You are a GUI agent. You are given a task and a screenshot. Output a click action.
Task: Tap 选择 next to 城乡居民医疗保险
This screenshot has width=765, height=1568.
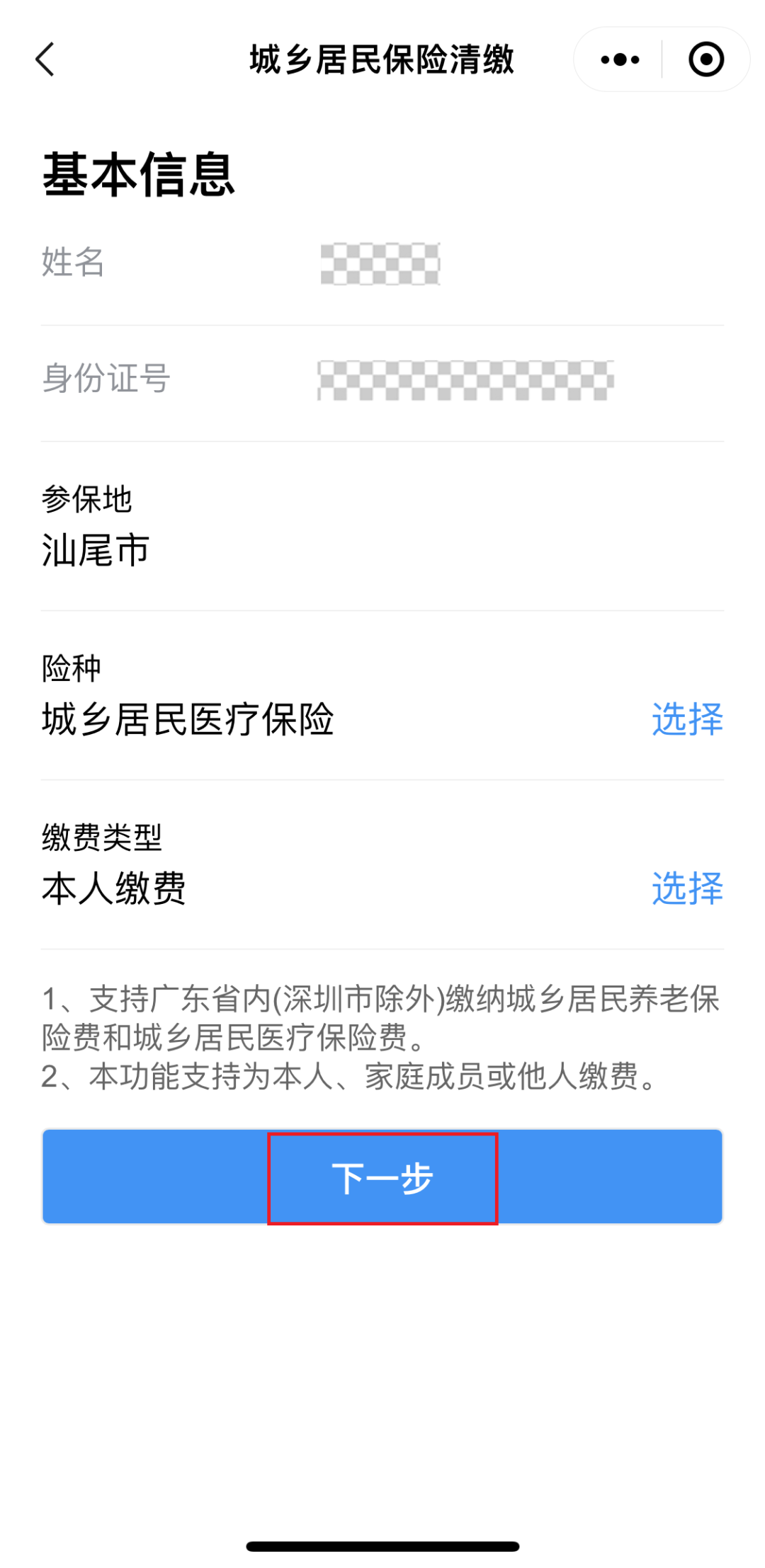pos(687,719)
